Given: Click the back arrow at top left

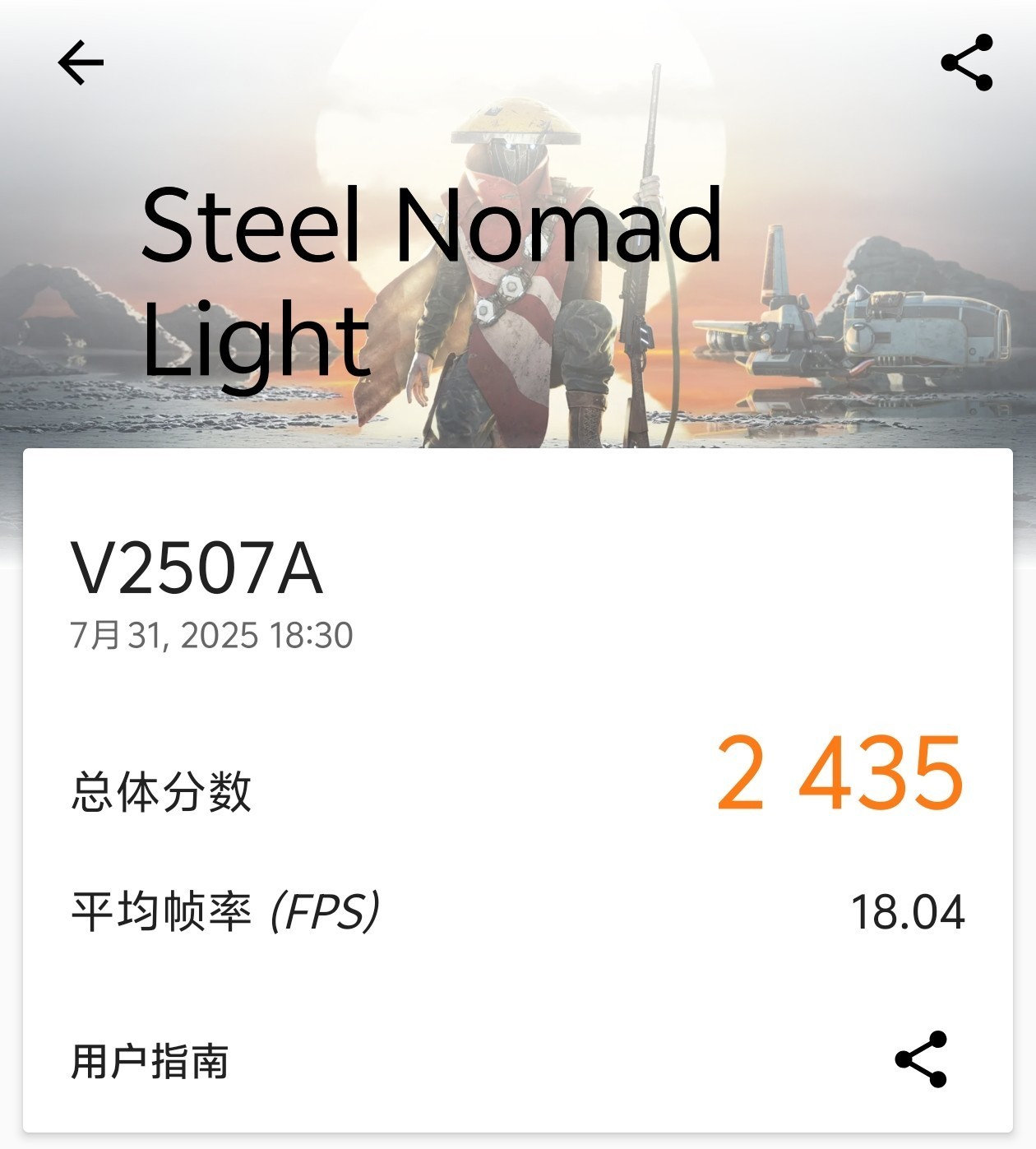Looking at the screenshot, I should (x=80, y=63).
